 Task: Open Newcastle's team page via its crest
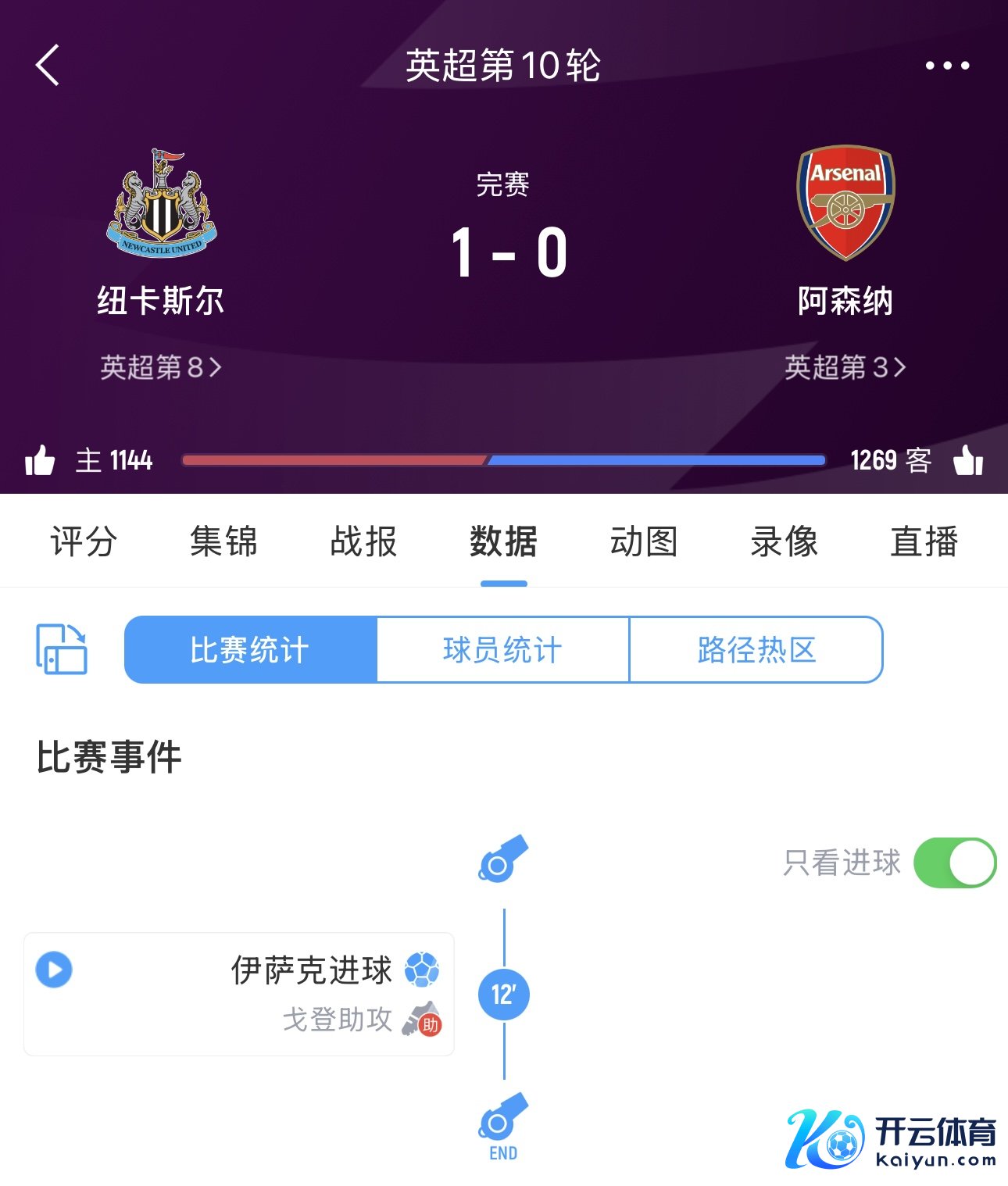tap(162, 205)
